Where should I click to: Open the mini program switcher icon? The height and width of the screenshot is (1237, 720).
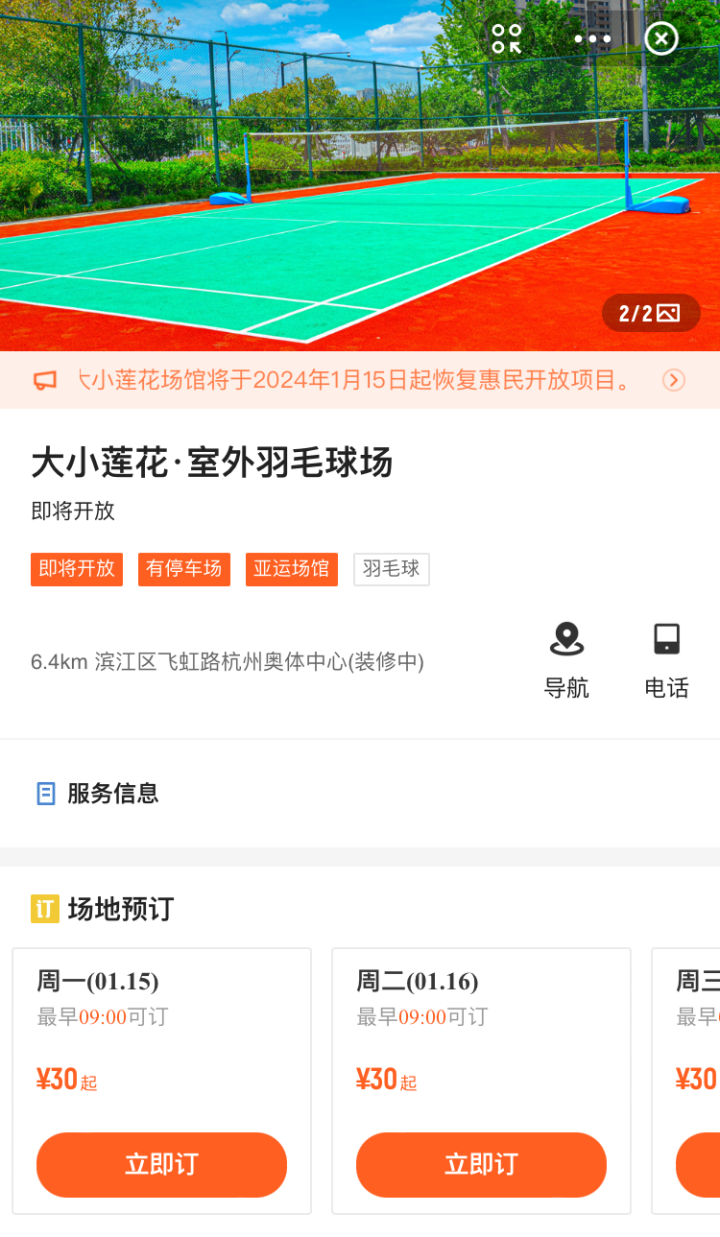pyautogui.click(x=507, y=39)
